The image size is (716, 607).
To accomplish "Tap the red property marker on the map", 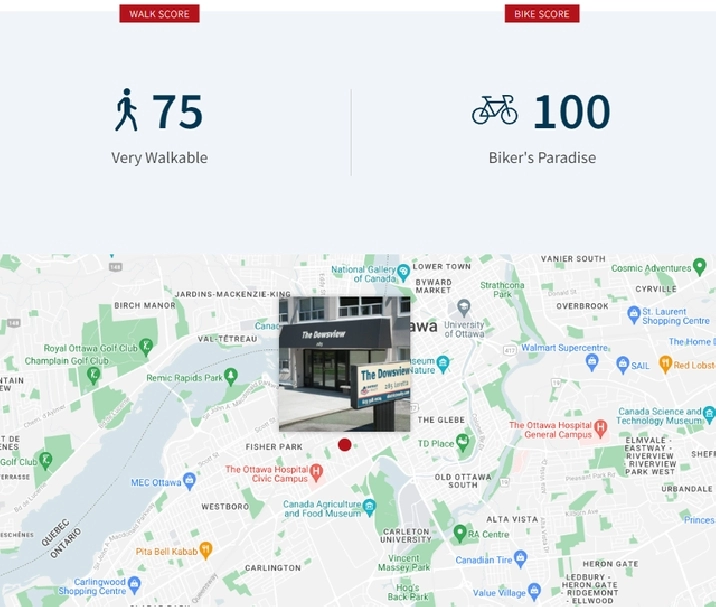I will [x=345, y=444].
